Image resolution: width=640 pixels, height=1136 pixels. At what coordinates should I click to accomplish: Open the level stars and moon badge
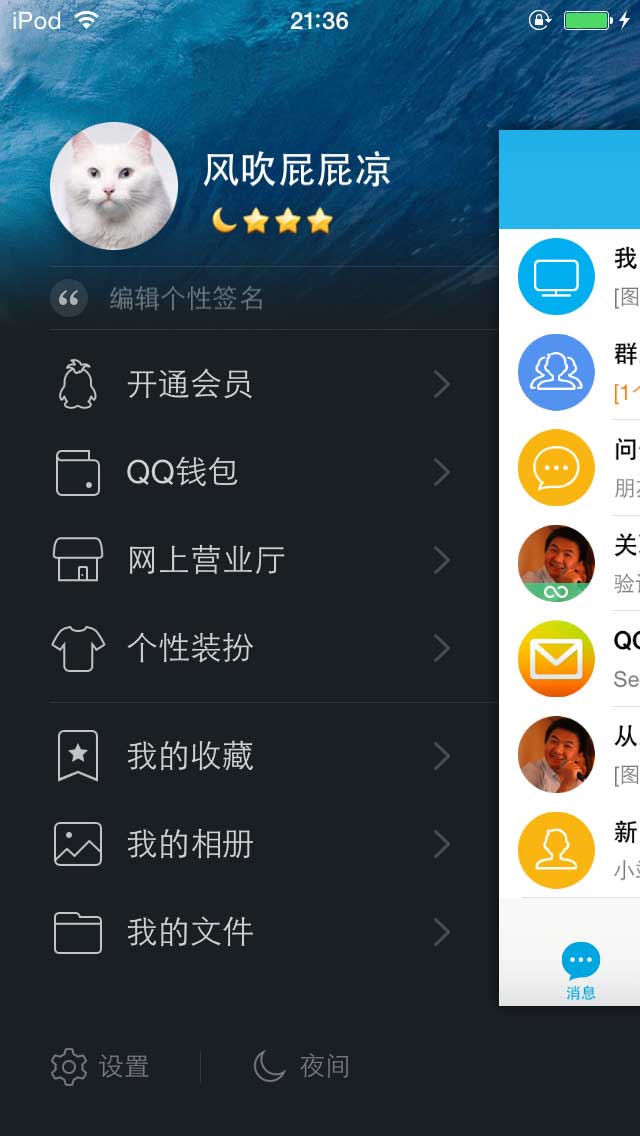click(x=272, y=221)
